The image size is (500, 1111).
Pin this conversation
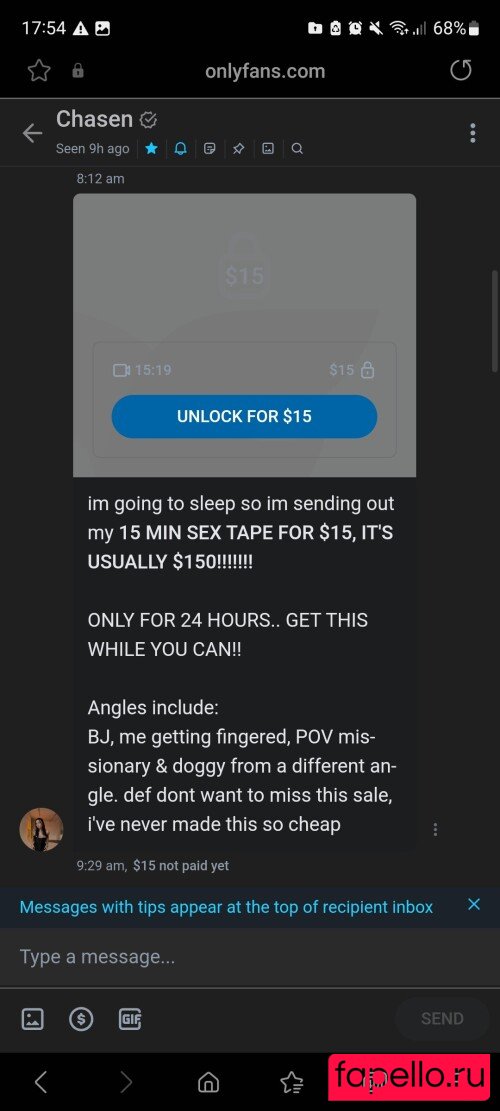pos(239,149)
